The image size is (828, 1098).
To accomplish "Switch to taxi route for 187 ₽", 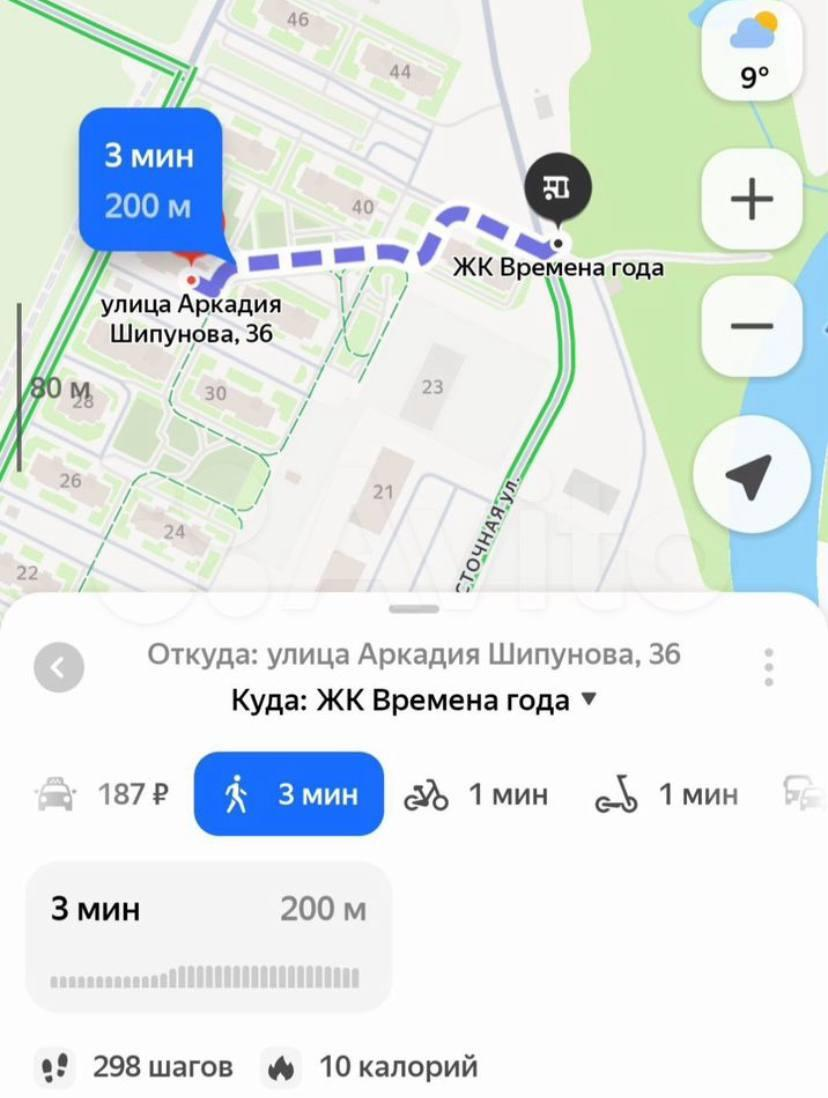I will 102,795.
